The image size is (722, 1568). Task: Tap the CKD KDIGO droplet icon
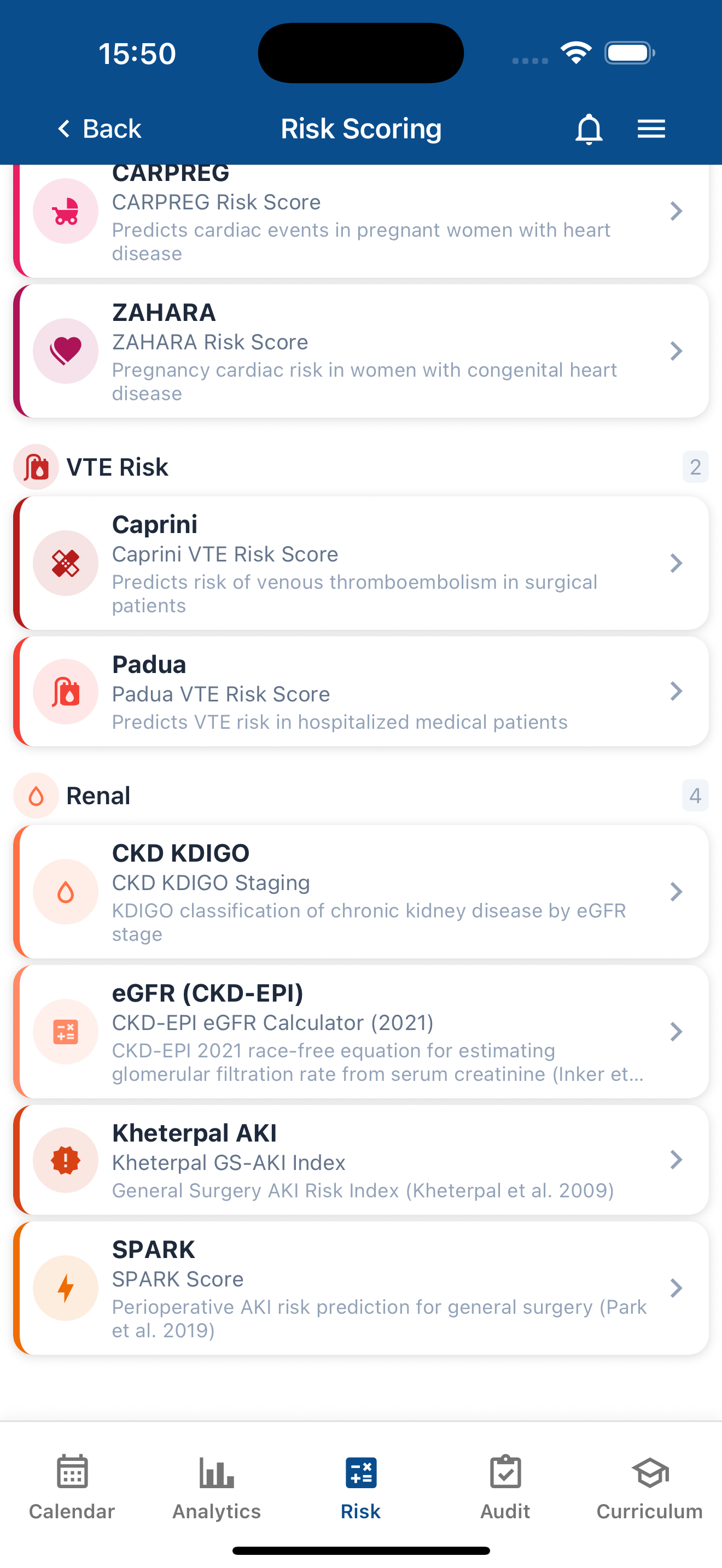tap(65, 891)
